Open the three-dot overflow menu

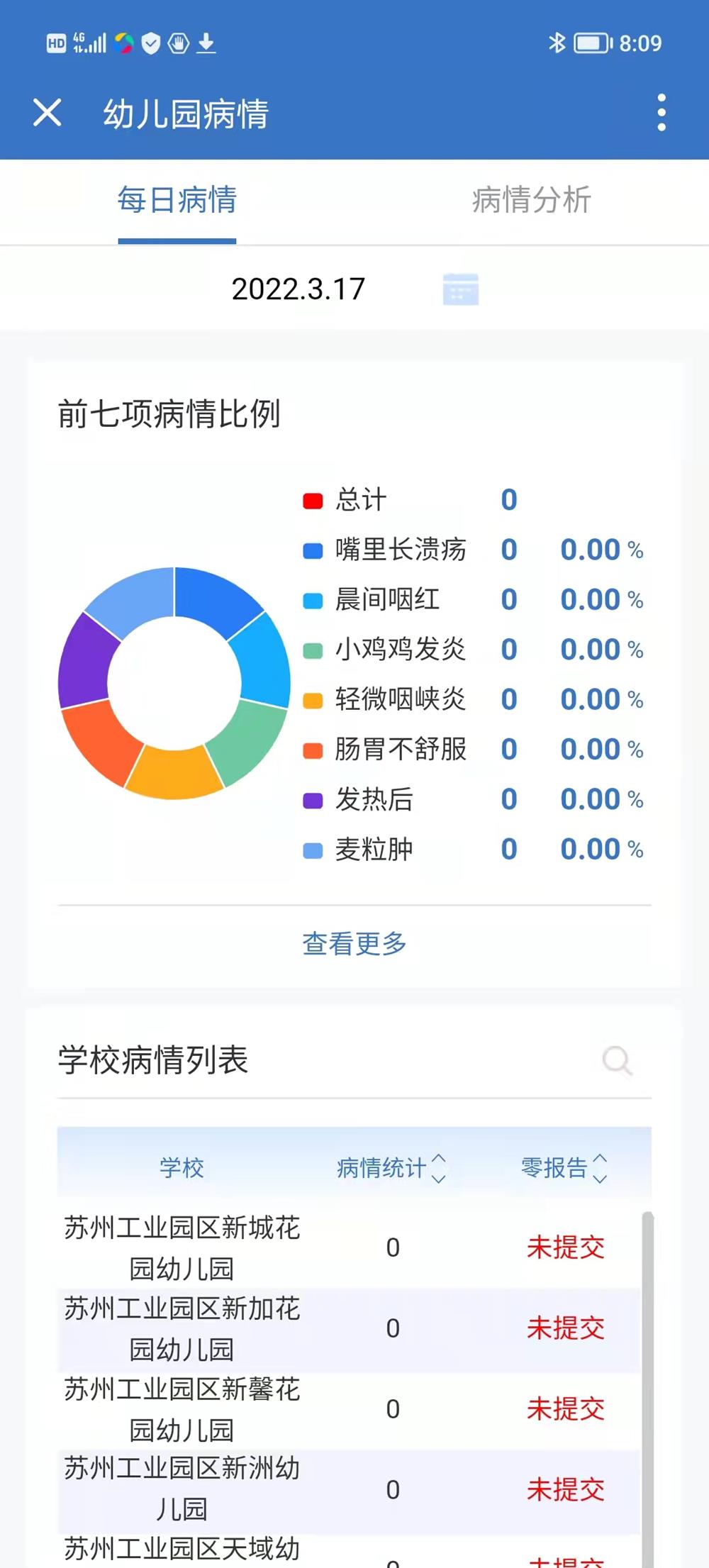point(661,113)
